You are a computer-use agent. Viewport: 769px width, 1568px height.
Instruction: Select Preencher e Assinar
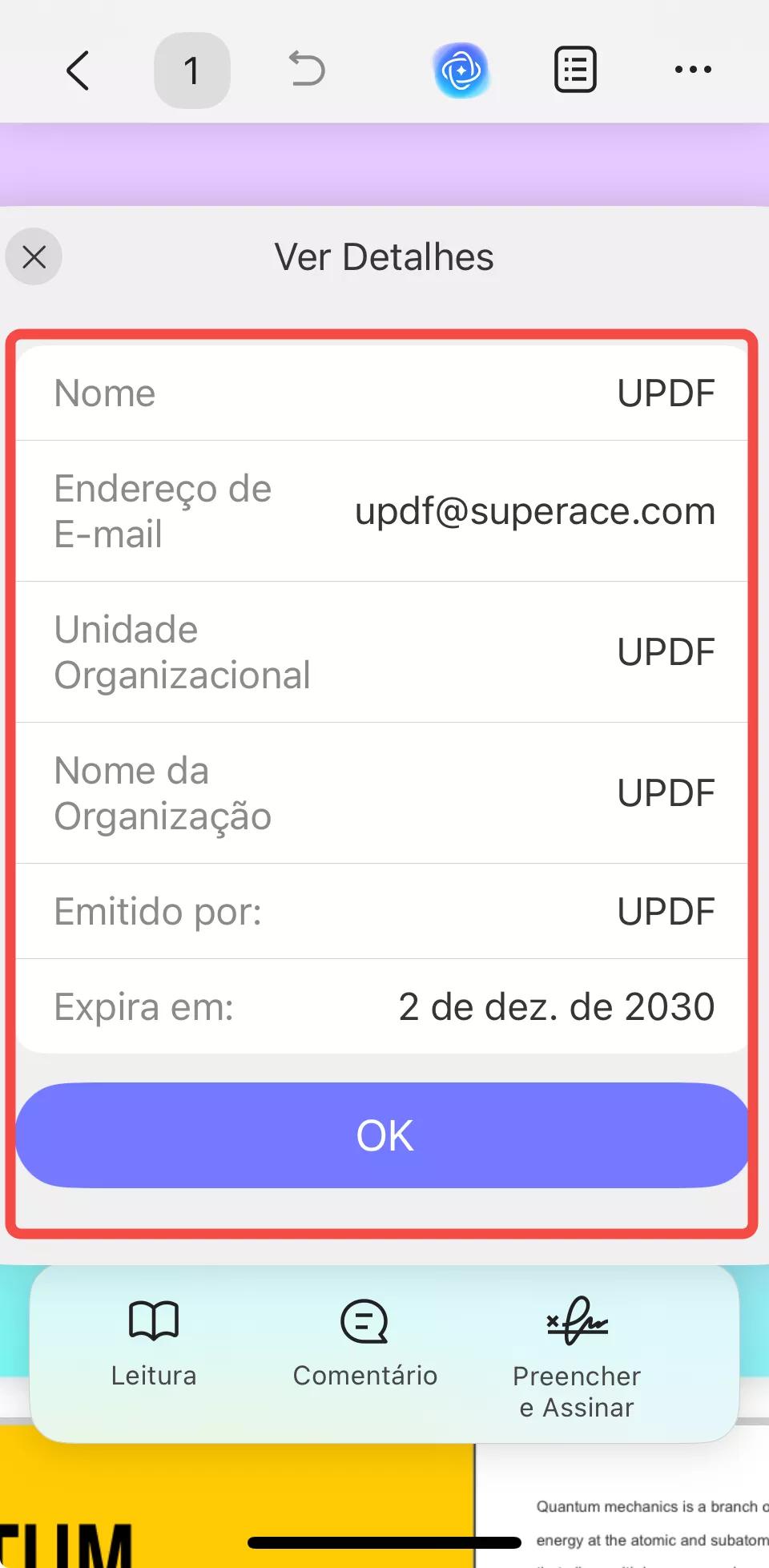577,1356
